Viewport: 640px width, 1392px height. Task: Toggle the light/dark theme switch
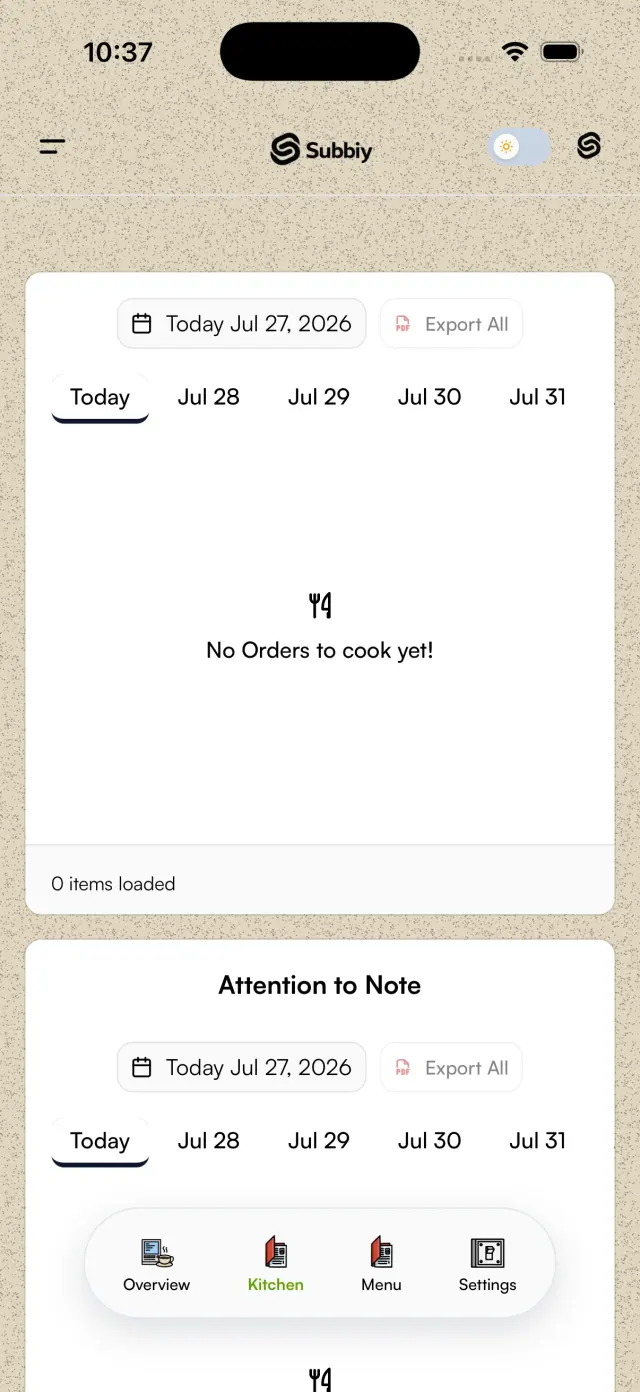tap(519, 147)
